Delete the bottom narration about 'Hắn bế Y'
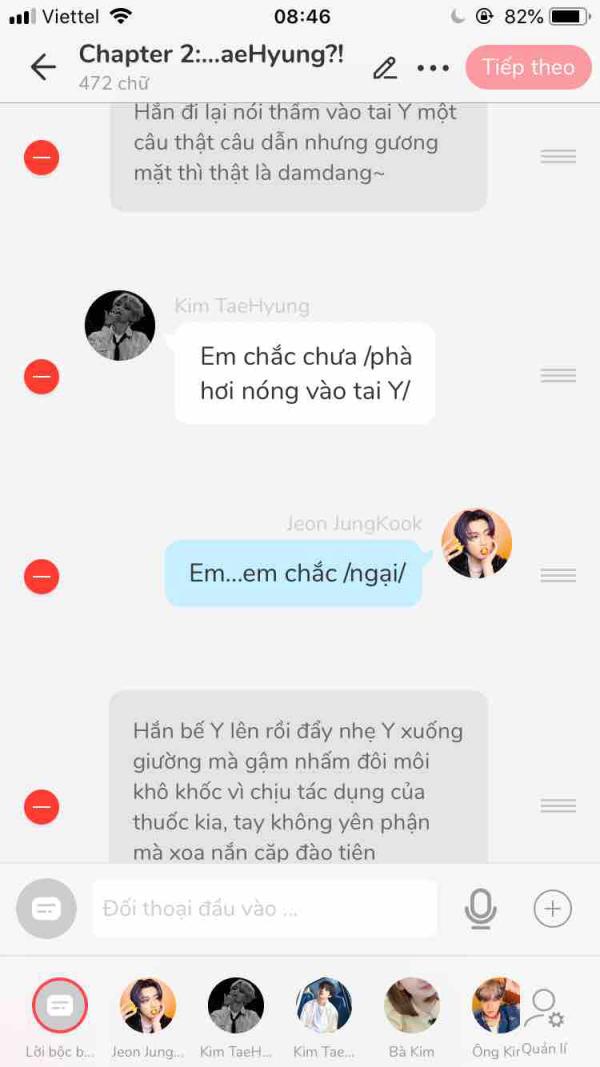 [x=42, y=806]
